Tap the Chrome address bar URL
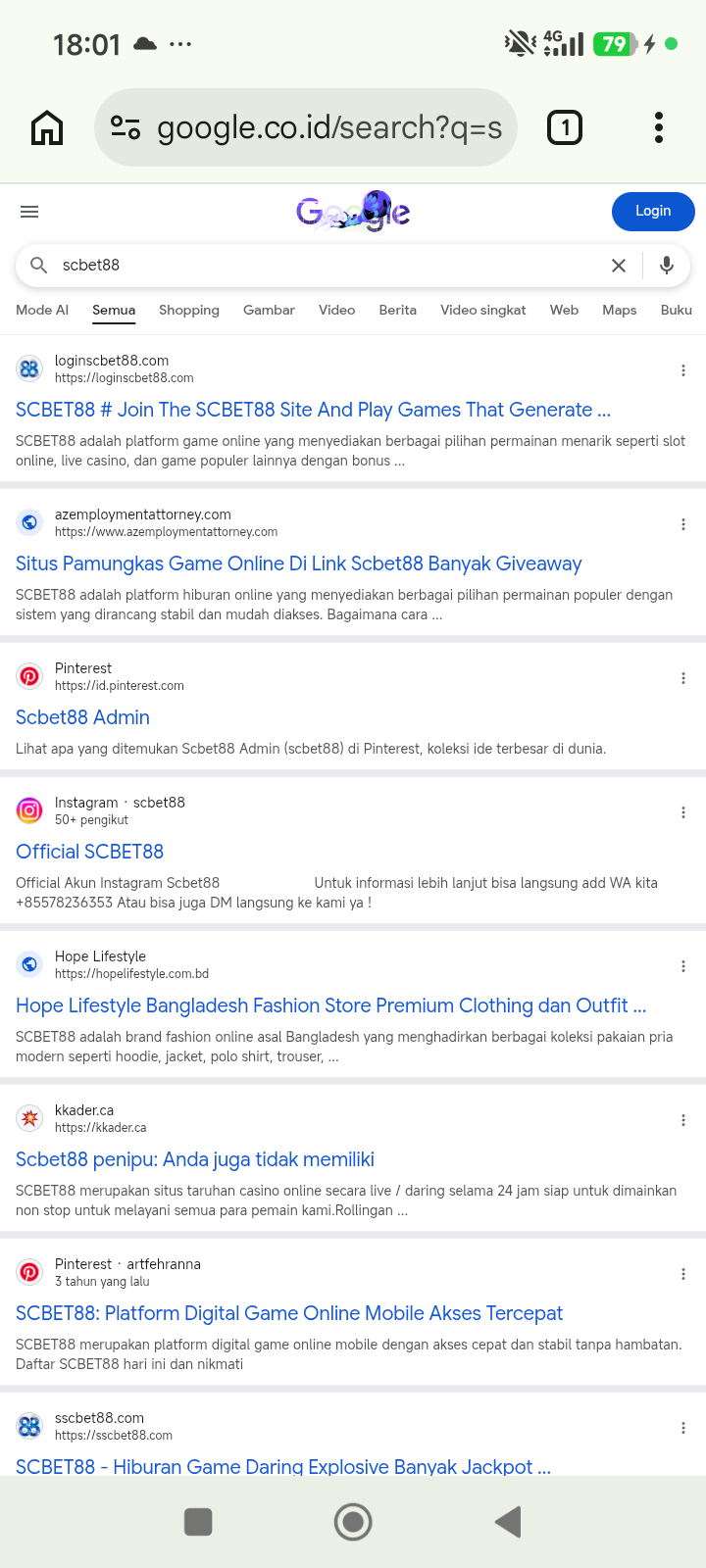This screenshot has height=1568, width=706. tap(329, 127)
